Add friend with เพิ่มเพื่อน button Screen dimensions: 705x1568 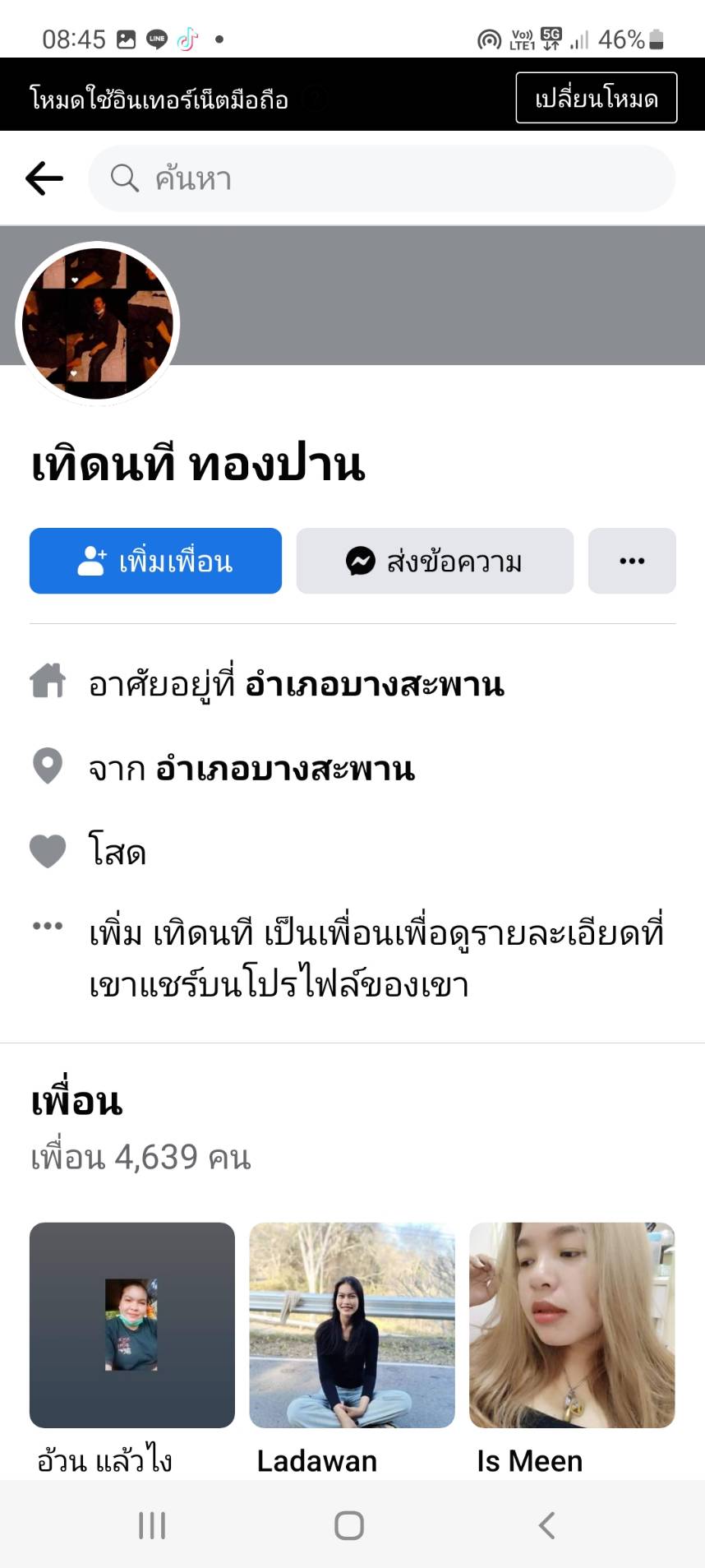coord(155,561)
